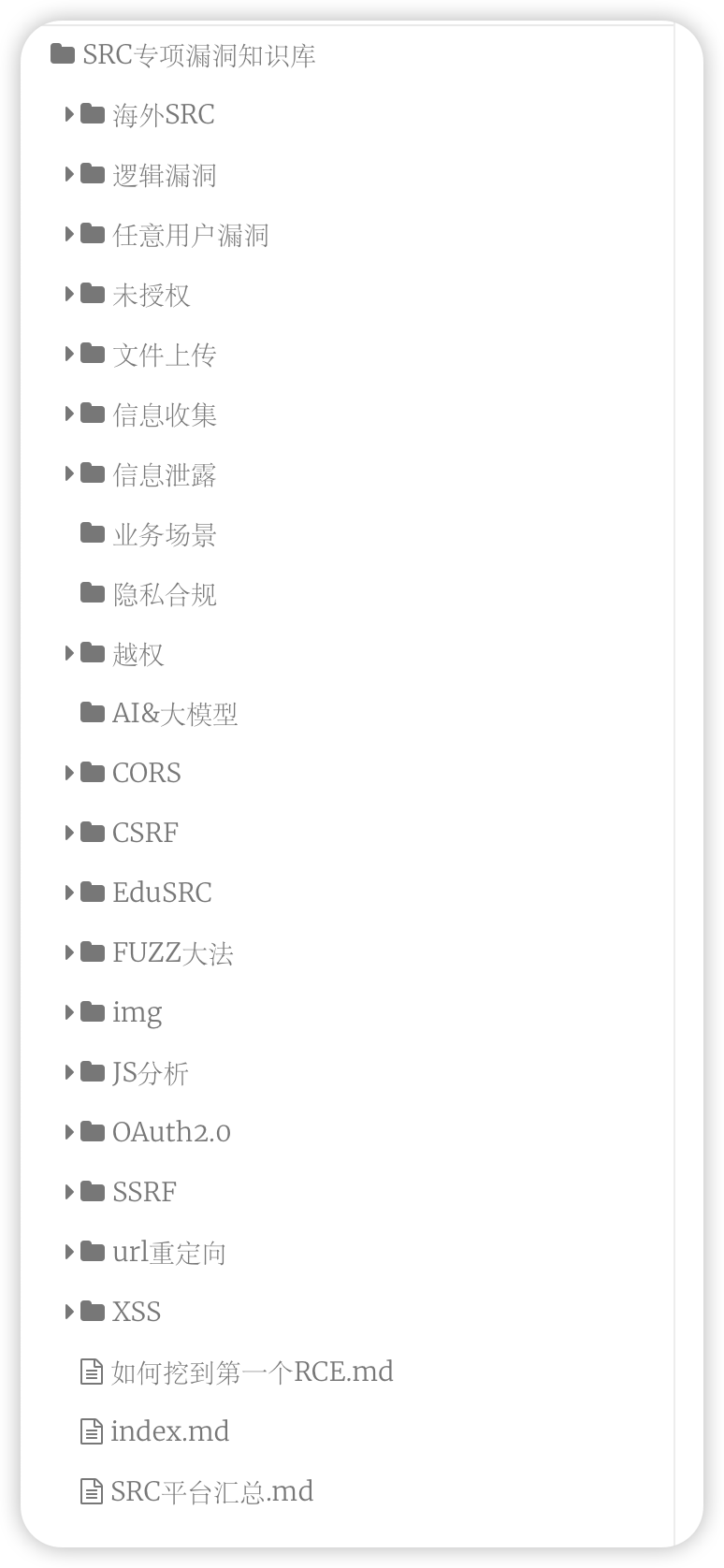The height and width of the screenshot is (1568, 724).
Task: Click the 信息收集 folder icon
Action: pos(91,414)
